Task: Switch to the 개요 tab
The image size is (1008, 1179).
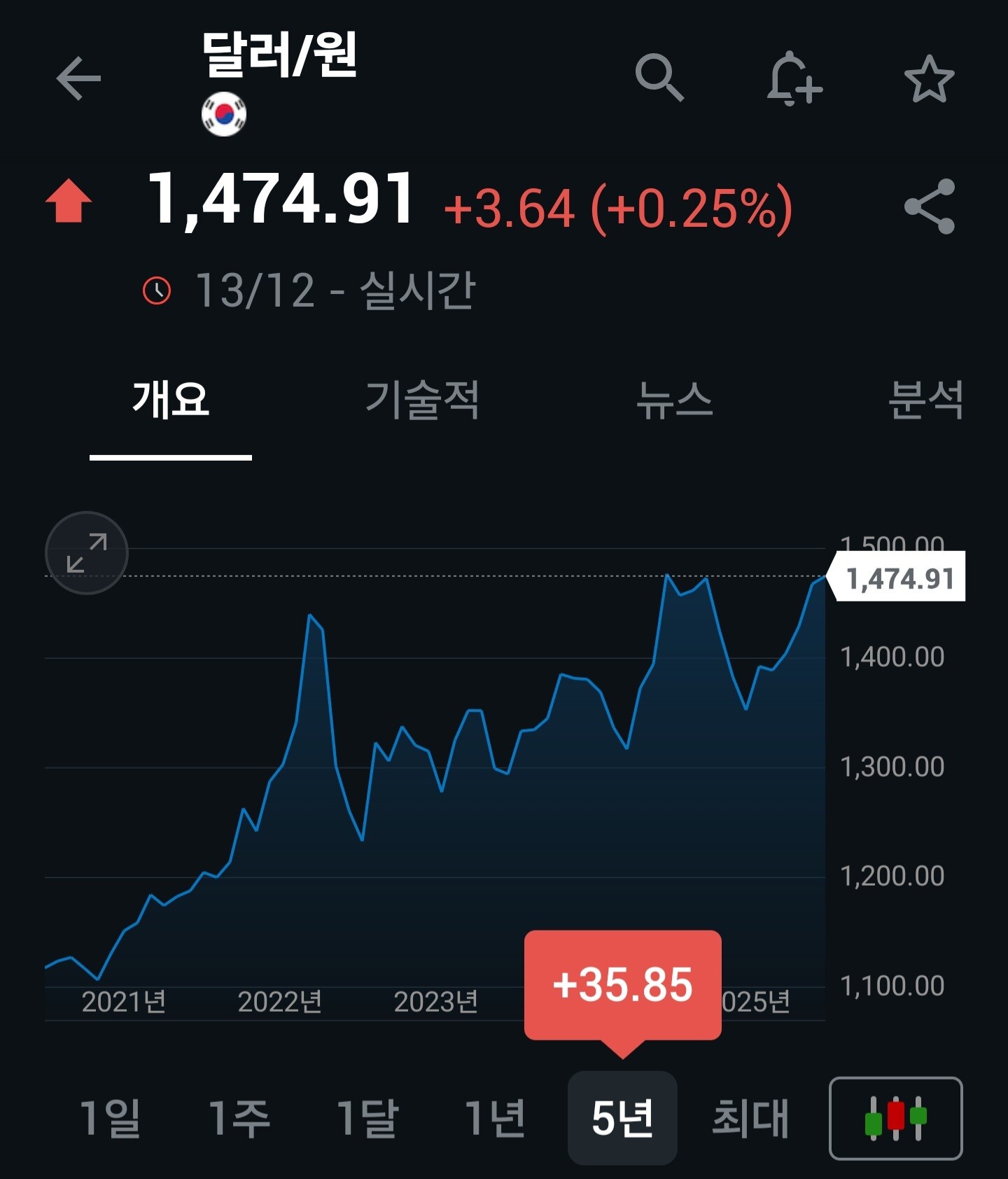Action: coord(171,400)
